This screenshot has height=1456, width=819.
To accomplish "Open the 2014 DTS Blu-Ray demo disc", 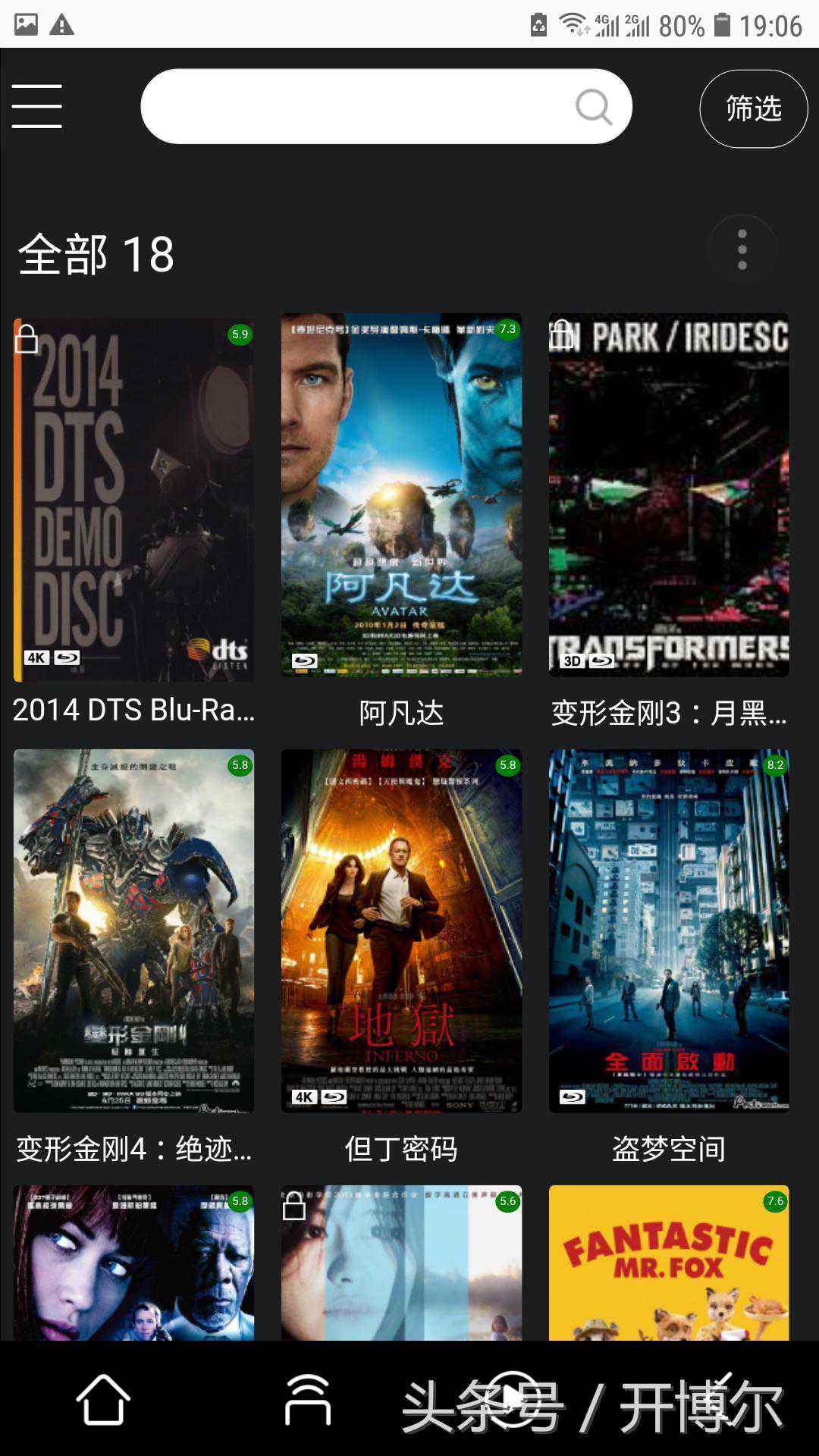I will pyautogui.click(x=133, y=498).
